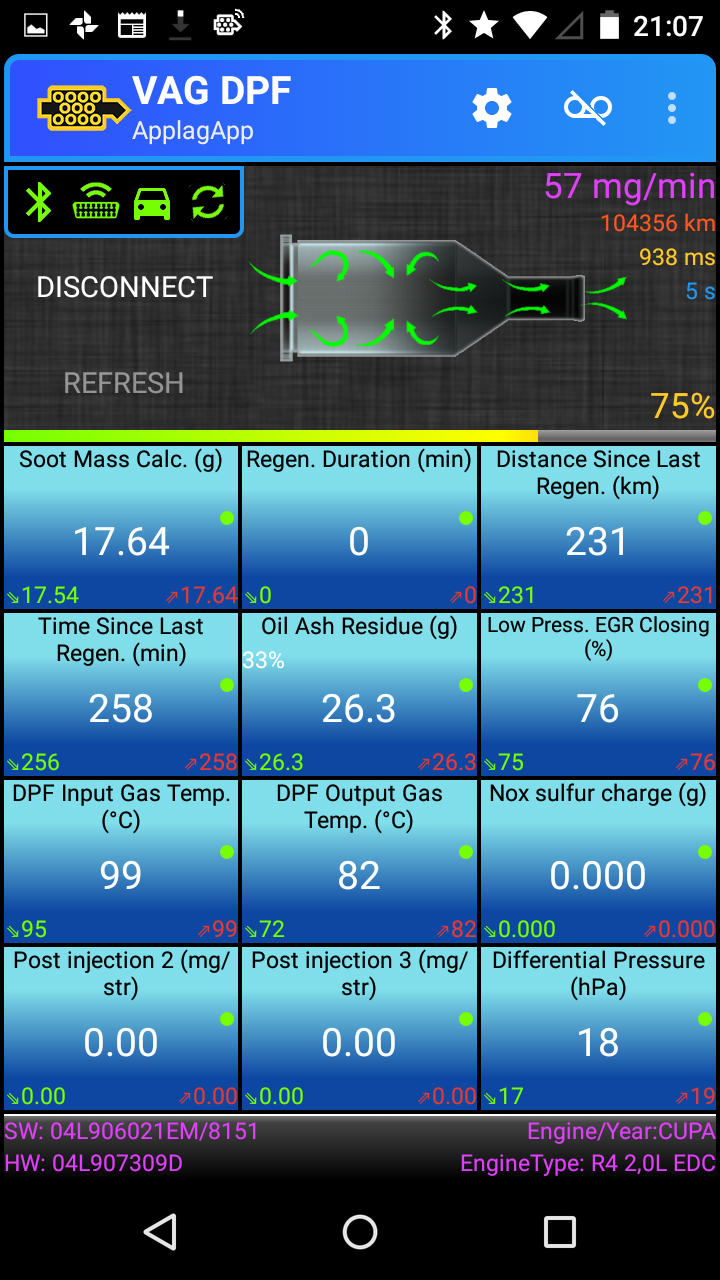This screenshot has width=720, height=1280.
Task: Tap the Low Press. EGR Closing tile
Action: [598, 694]
